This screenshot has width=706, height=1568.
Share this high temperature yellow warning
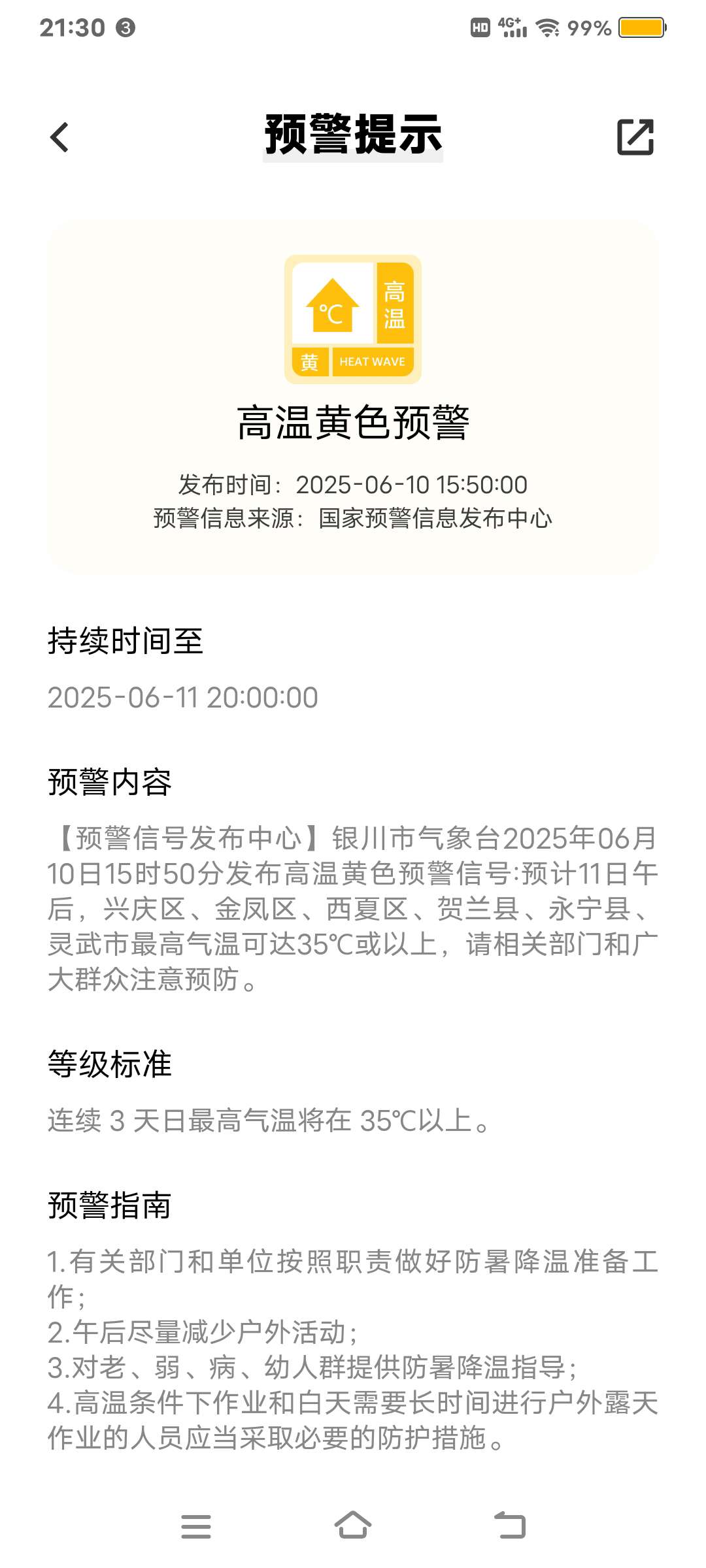[635, 137]
